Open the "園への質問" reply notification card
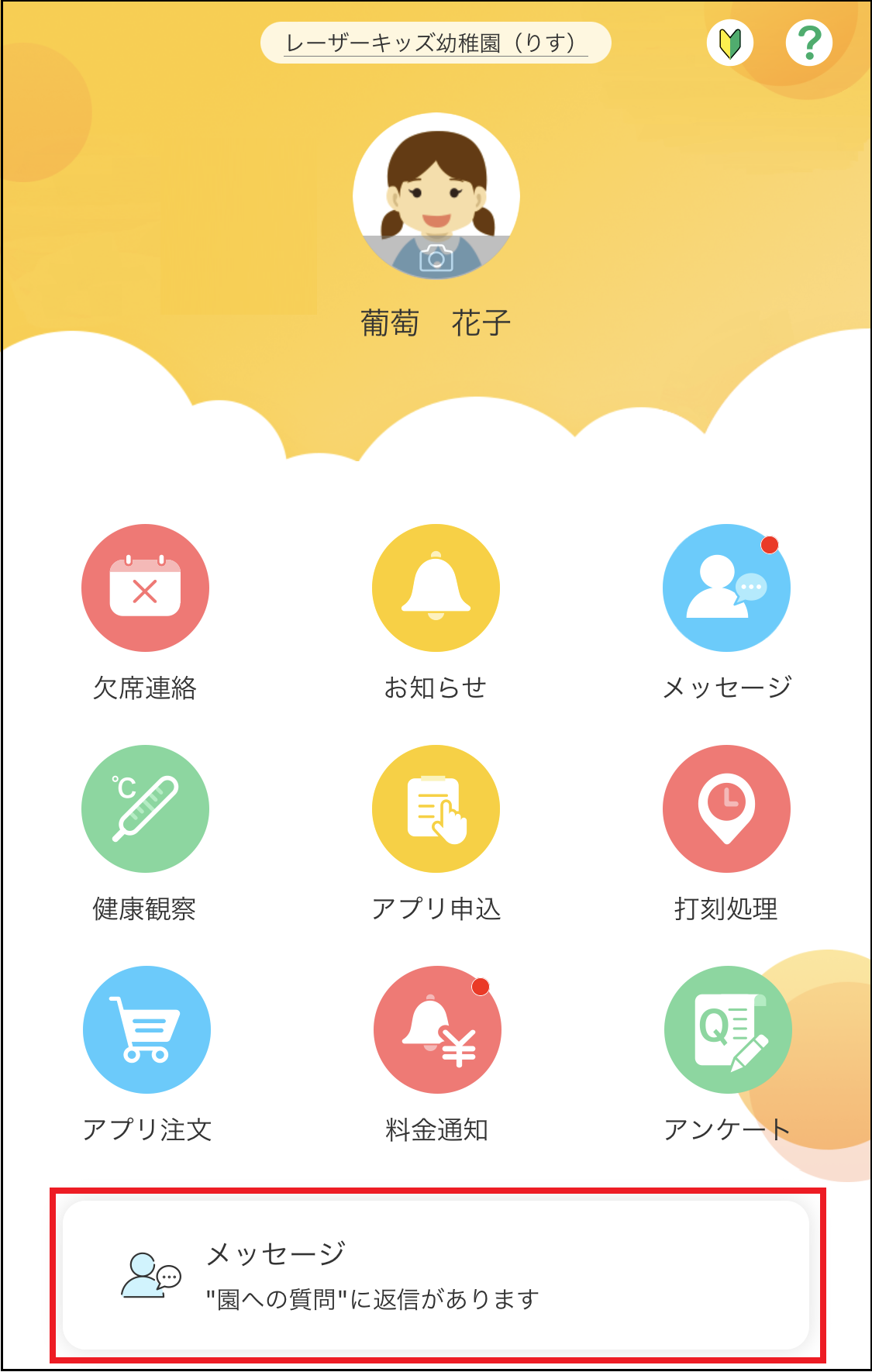Image resolution: width=872 pixels, height=1372 pixels. coord(436,1275)
